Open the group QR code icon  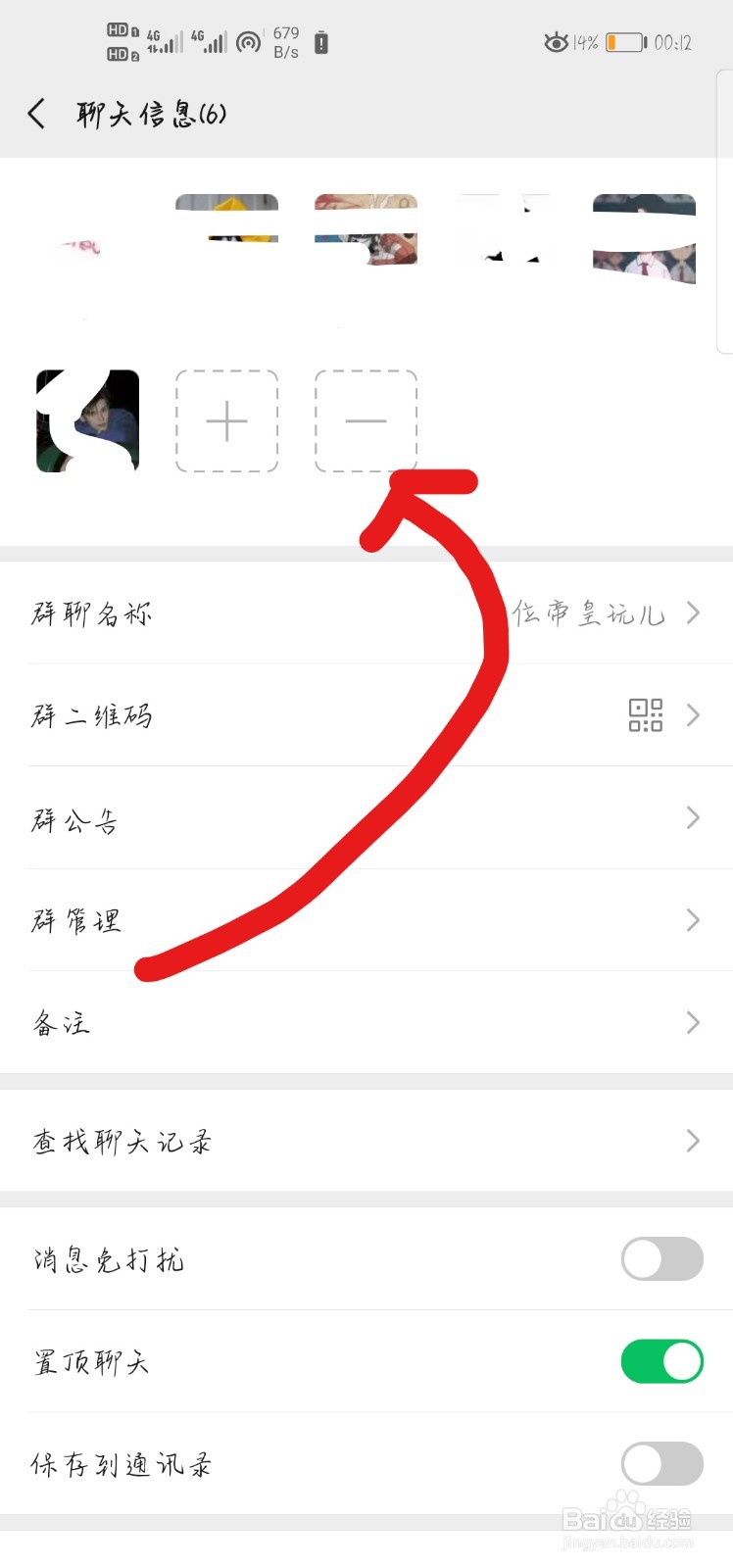pyautogui.click(x=646, y=715)
